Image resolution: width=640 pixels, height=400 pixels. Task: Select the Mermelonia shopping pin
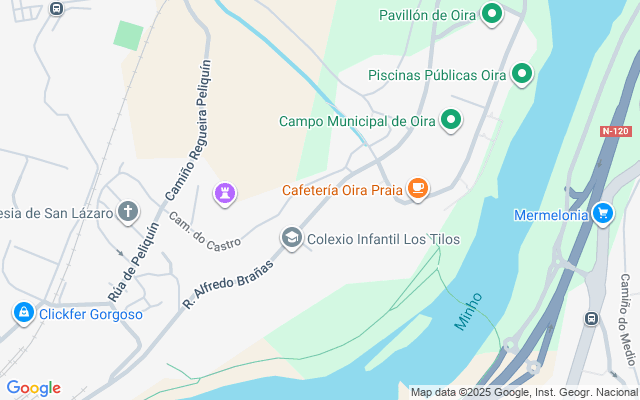coord(601,213)
